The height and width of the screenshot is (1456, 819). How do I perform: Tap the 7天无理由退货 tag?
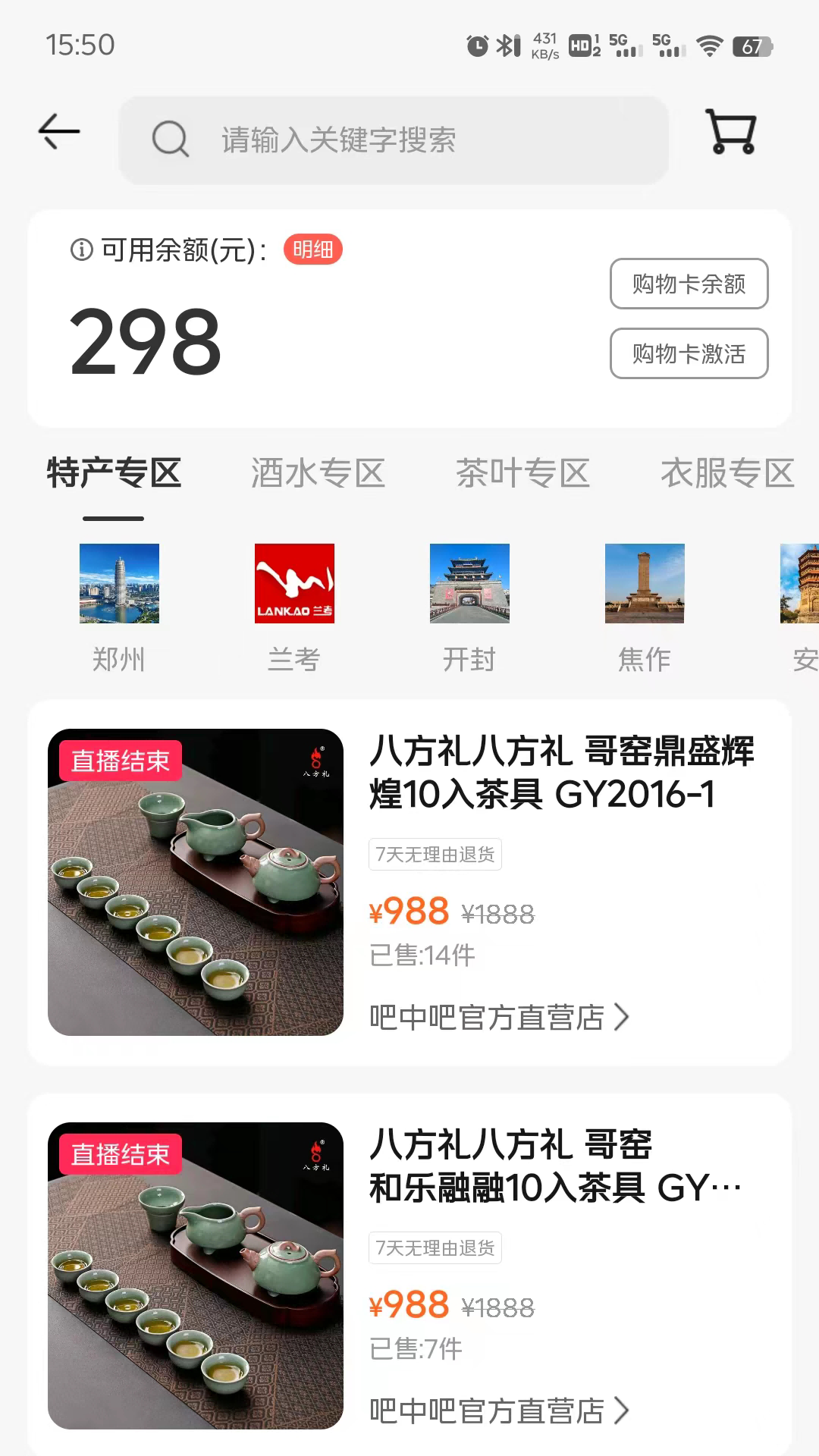pyautogui.click(x=436, y=855)
